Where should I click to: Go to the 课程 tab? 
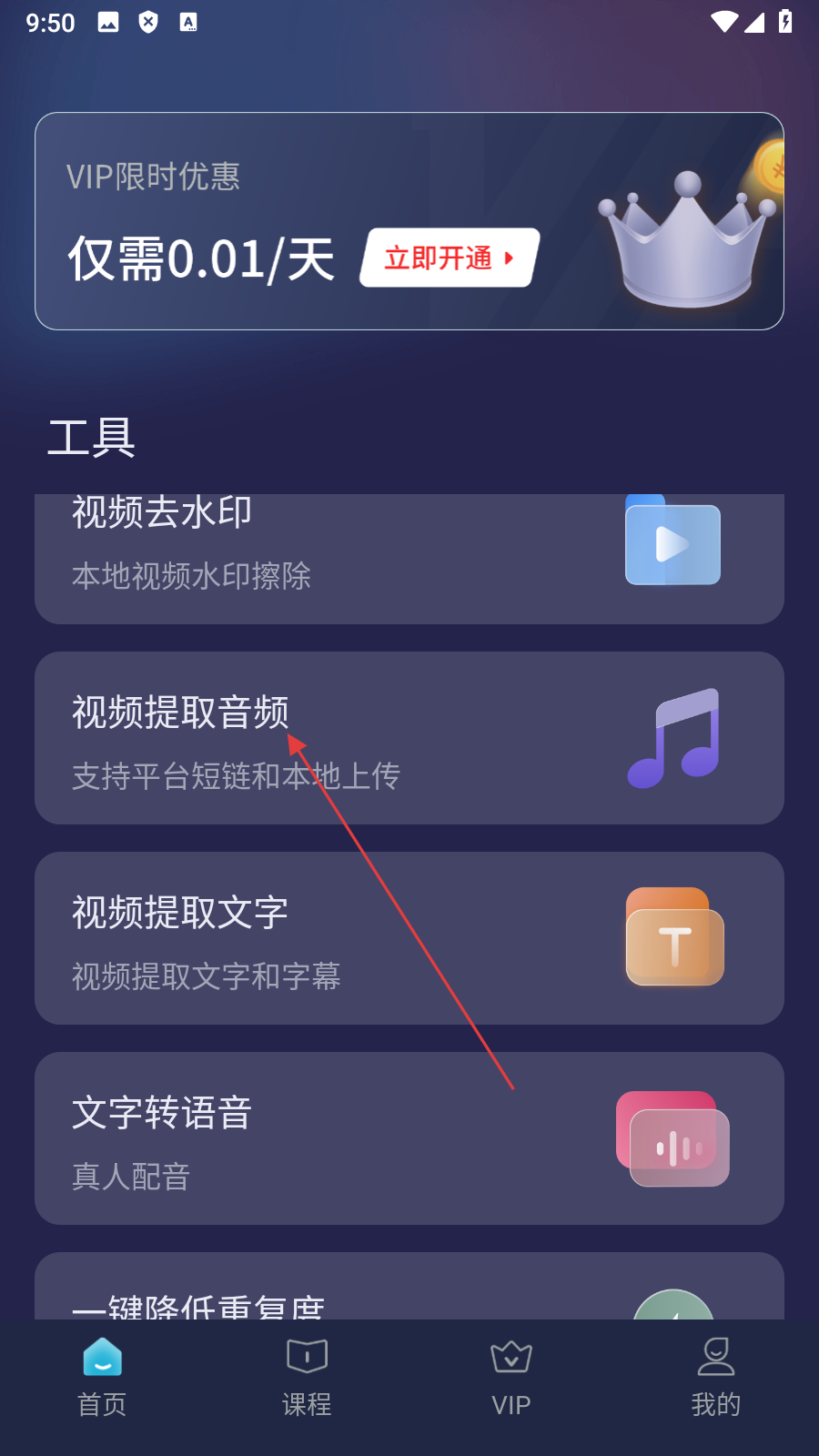(x=307, y=1378)
